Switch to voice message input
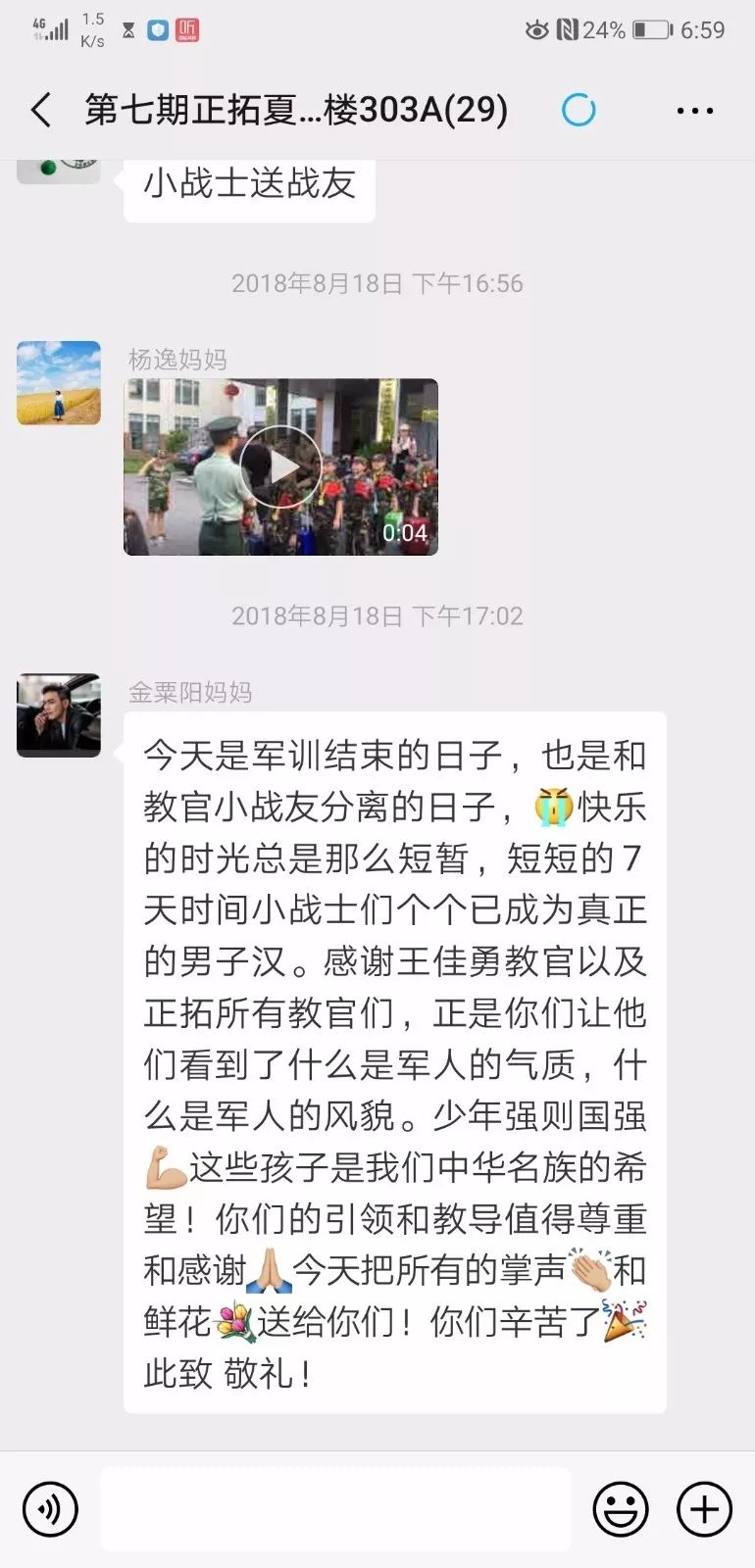 coord(49,1509)
